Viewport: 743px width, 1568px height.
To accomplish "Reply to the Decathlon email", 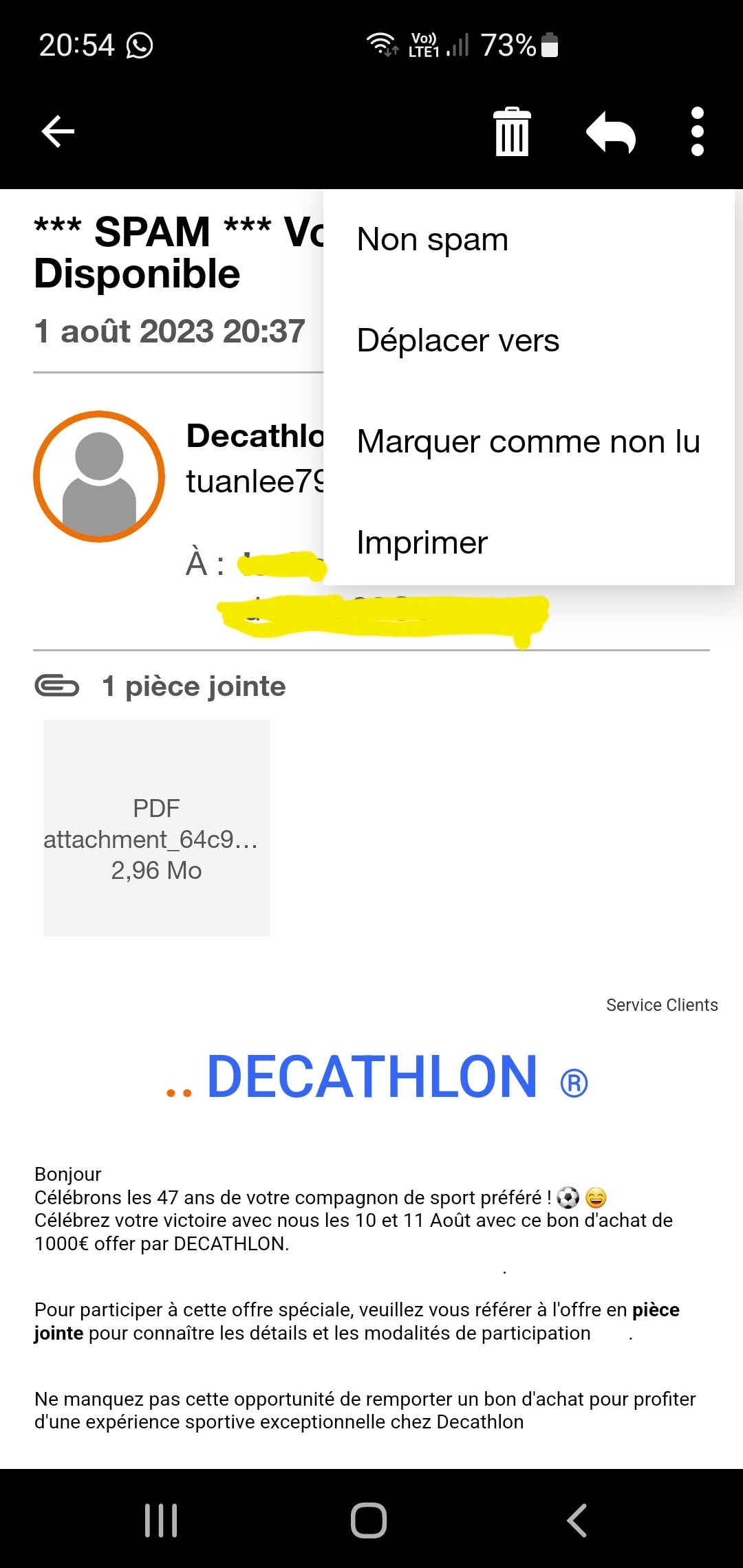I will click(x=611, y=131).
